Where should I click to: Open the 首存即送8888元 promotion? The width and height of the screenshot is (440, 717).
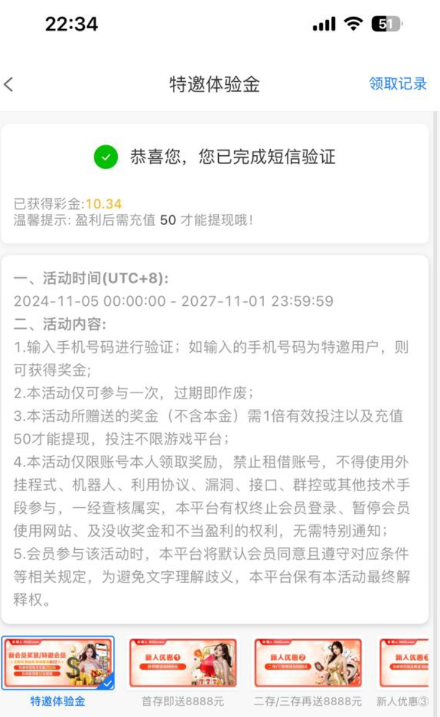tap(182, 672)
